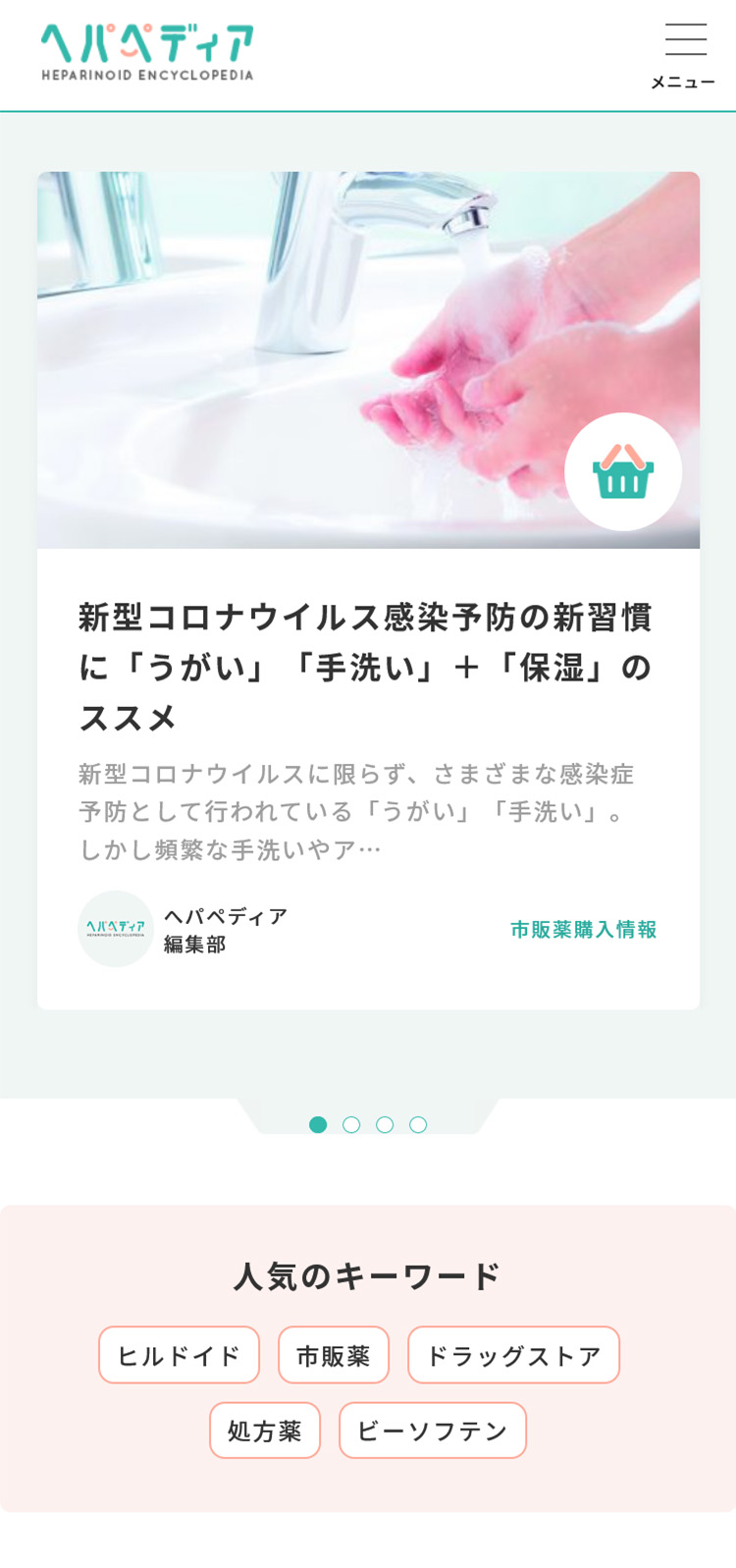Screen dimensions: 736x1568
Task: Select the ヒルドイド keyword chip
Action: (179, 1355)
